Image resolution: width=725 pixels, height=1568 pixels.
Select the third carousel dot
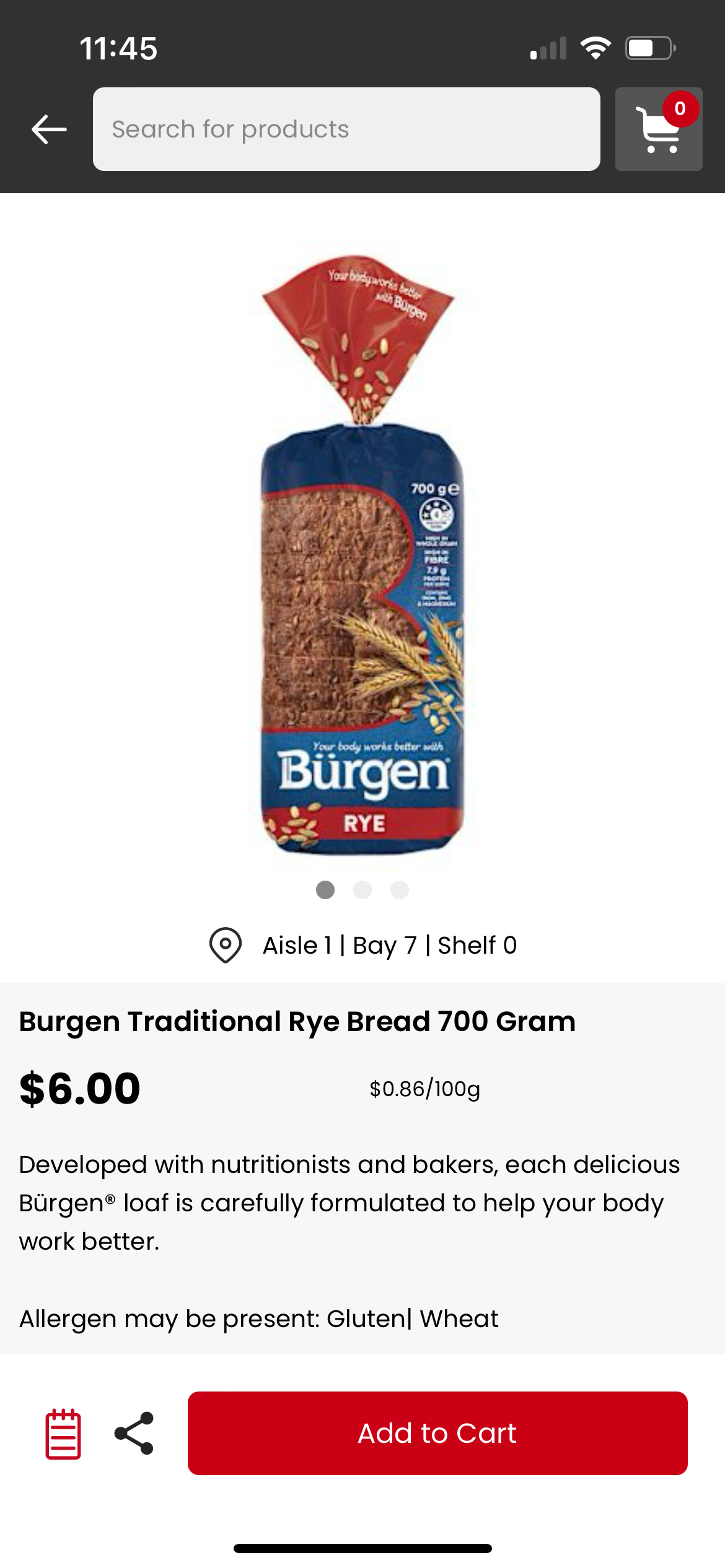click(x=400, y=890)
